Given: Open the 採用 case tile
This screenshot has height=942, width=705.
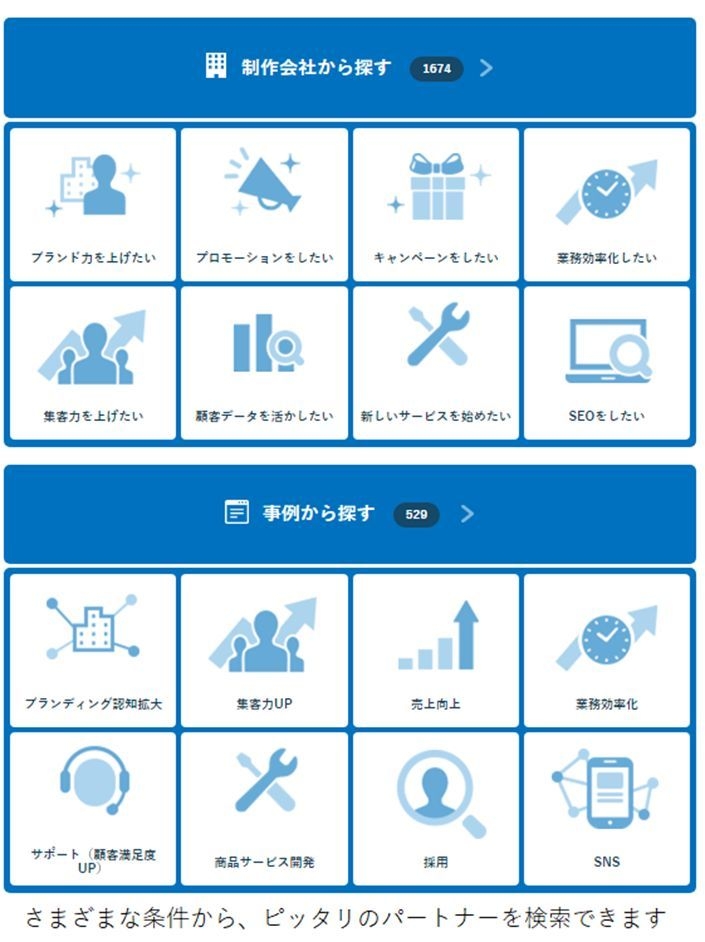Looking at the screenshot, I should pos(436,808).
